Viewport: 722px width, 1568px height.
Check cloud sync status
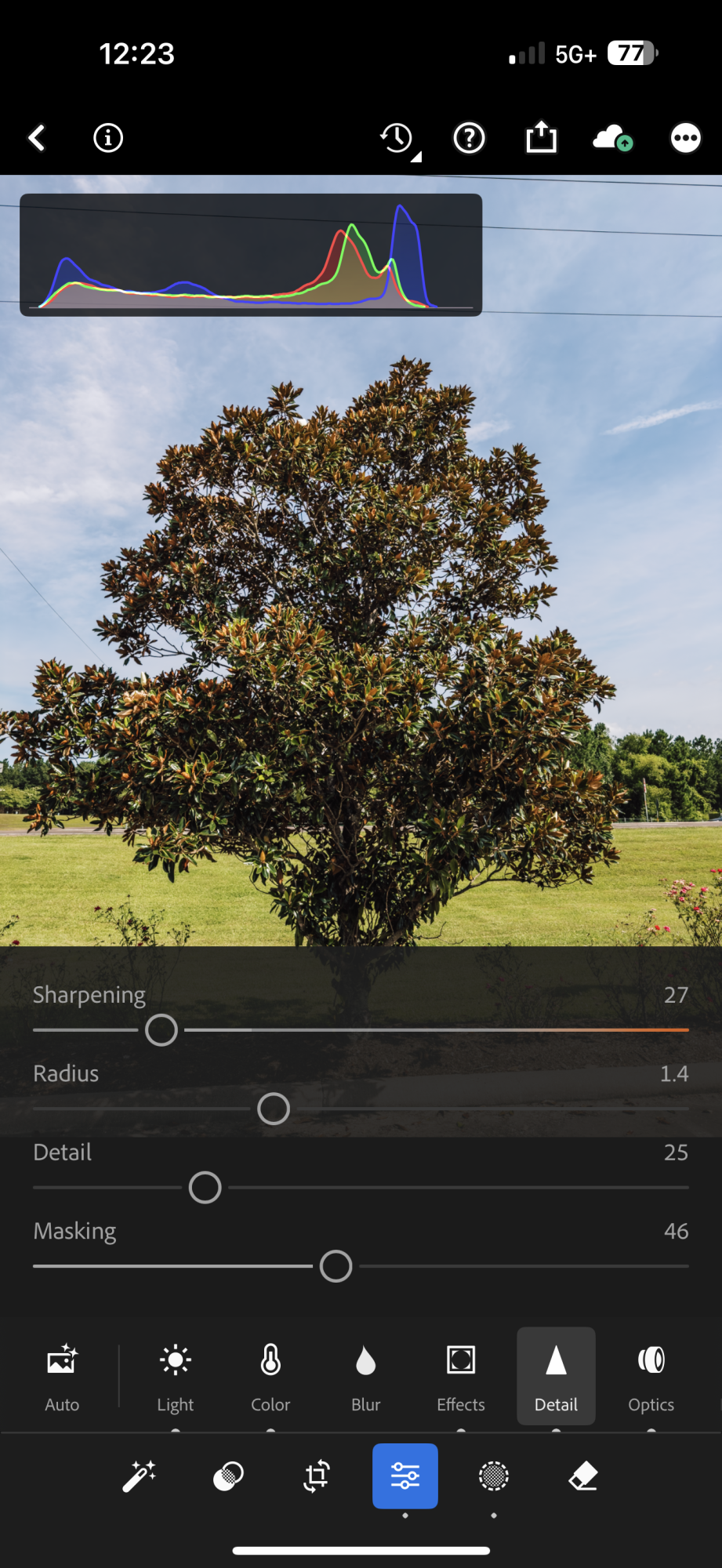coord(613,139)
